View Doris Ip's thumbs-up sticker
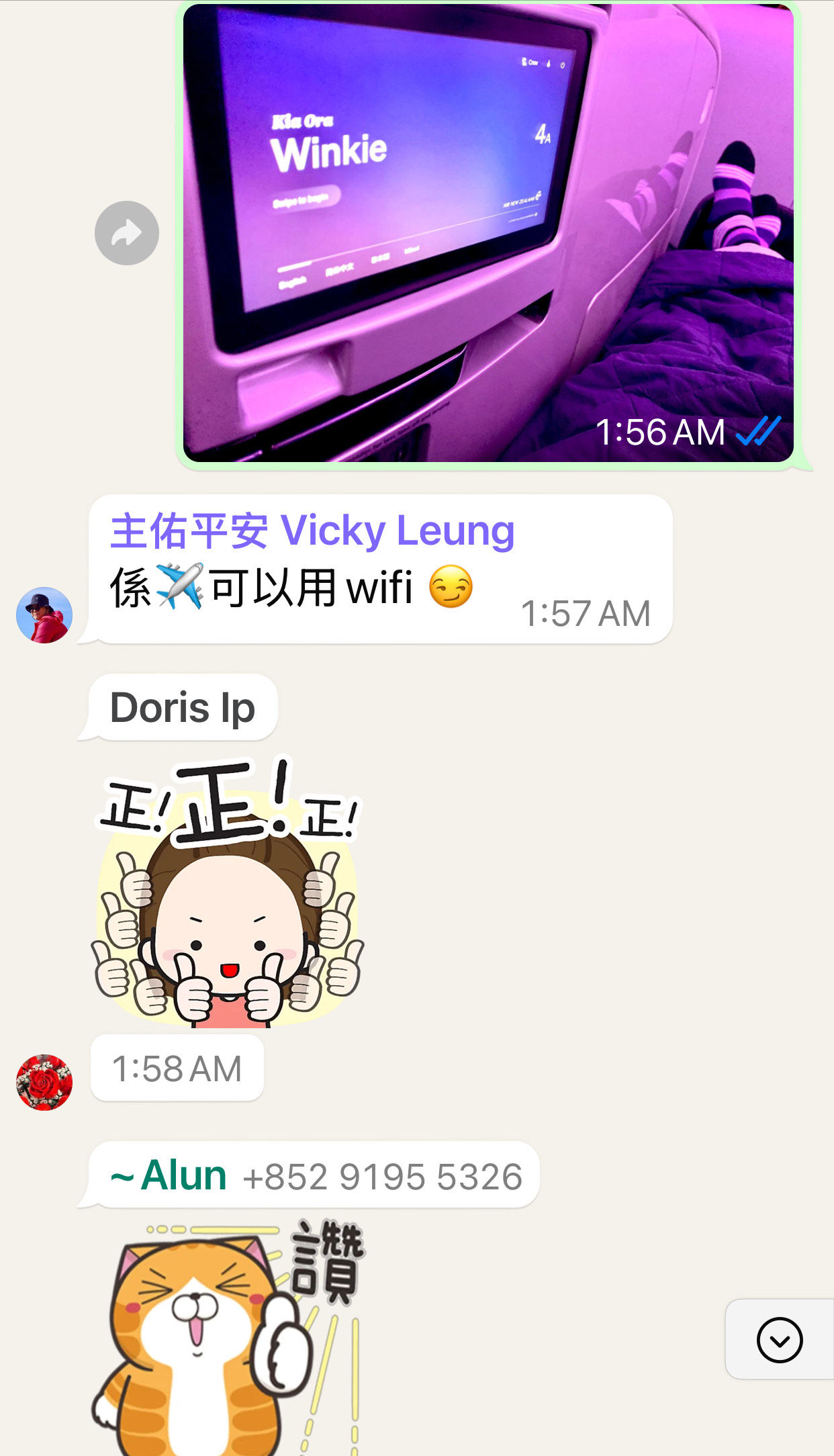Viewport: 834px width, 1456px height. point(228,892)
